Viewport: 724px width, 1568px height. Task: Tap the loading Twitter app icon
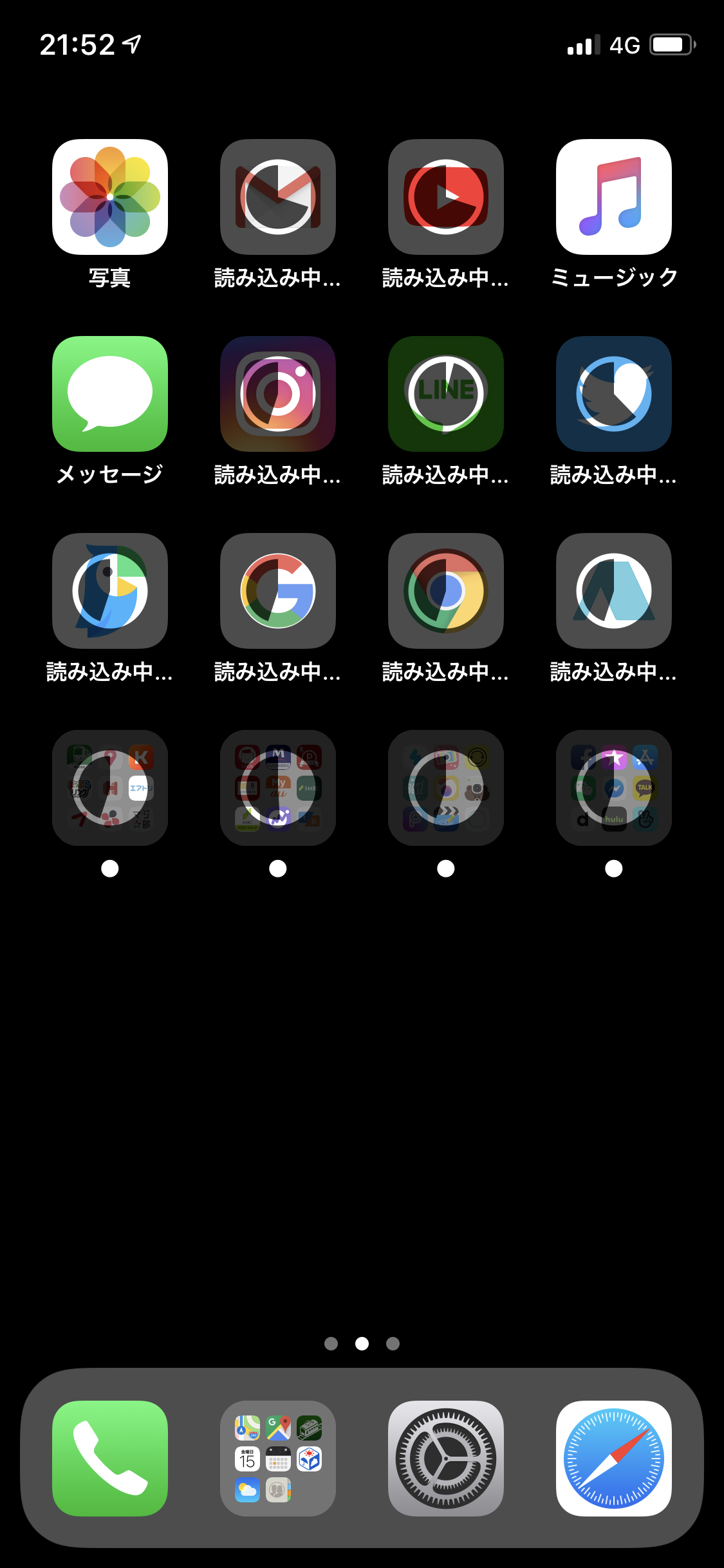(614, 394)
